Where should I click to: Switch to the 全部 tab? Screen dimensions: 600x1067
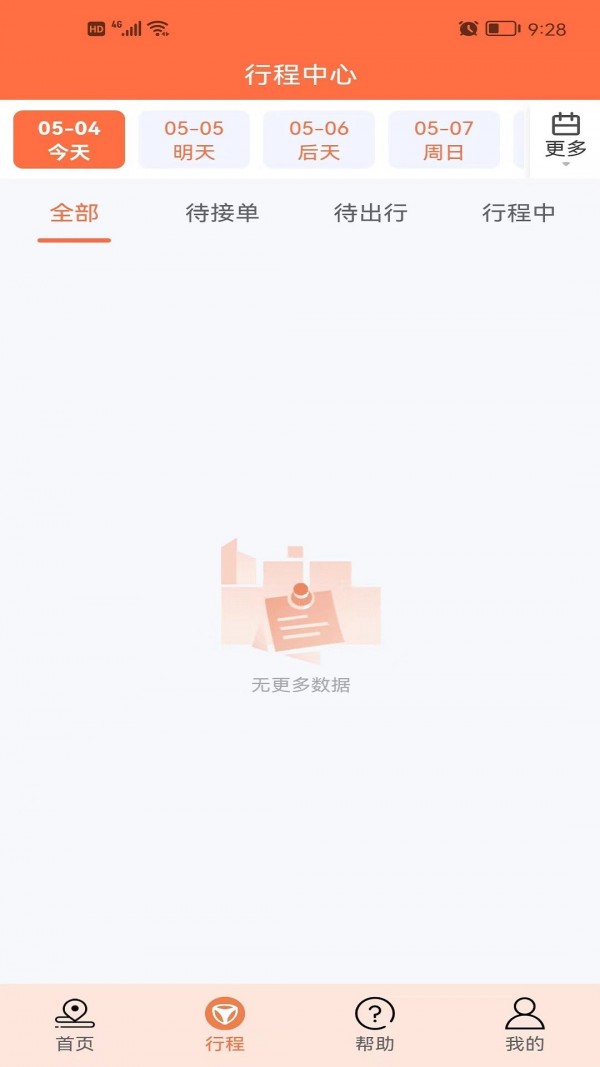75,213
